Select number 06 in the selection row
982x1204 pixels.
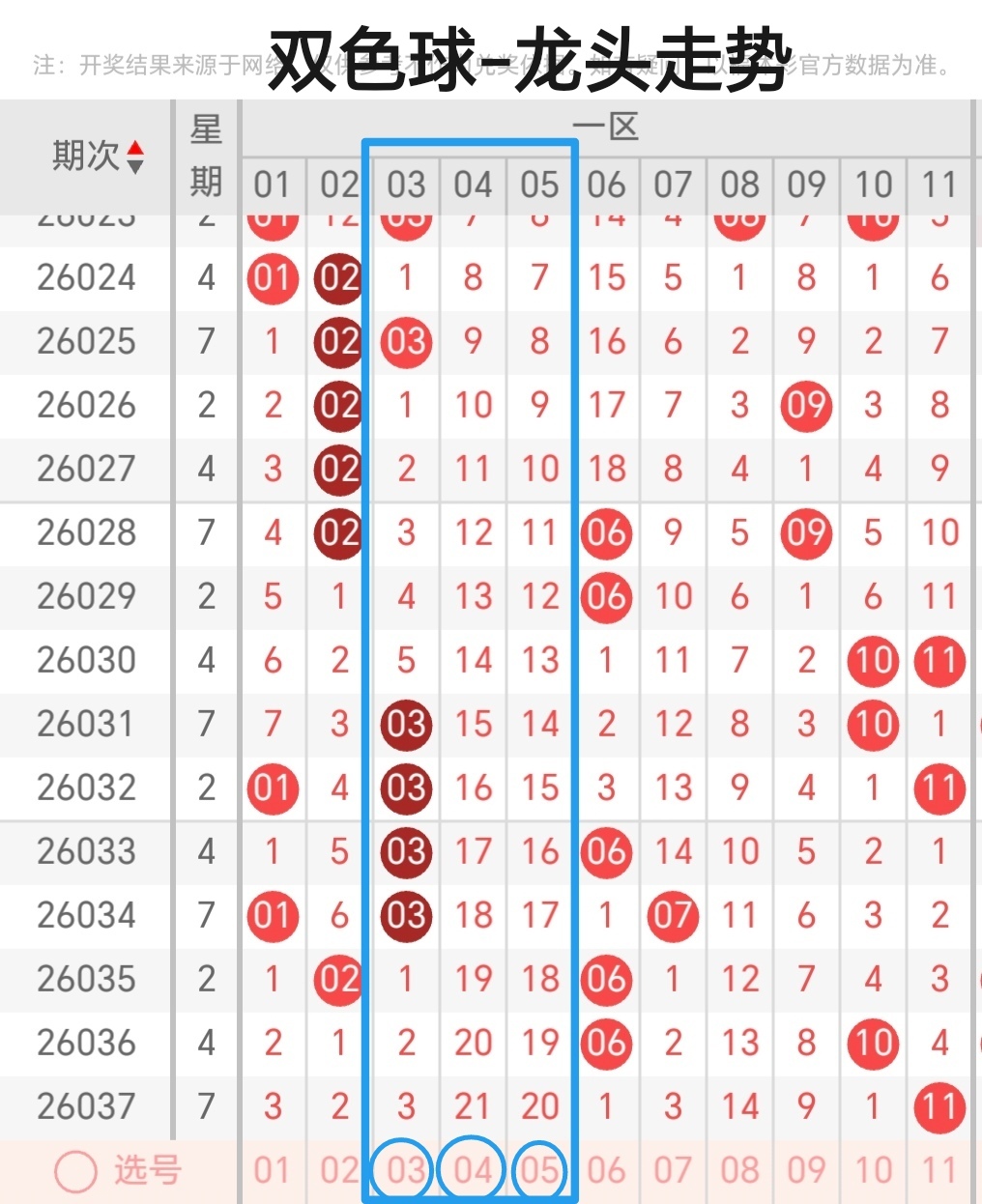(x=606, y=1169)
